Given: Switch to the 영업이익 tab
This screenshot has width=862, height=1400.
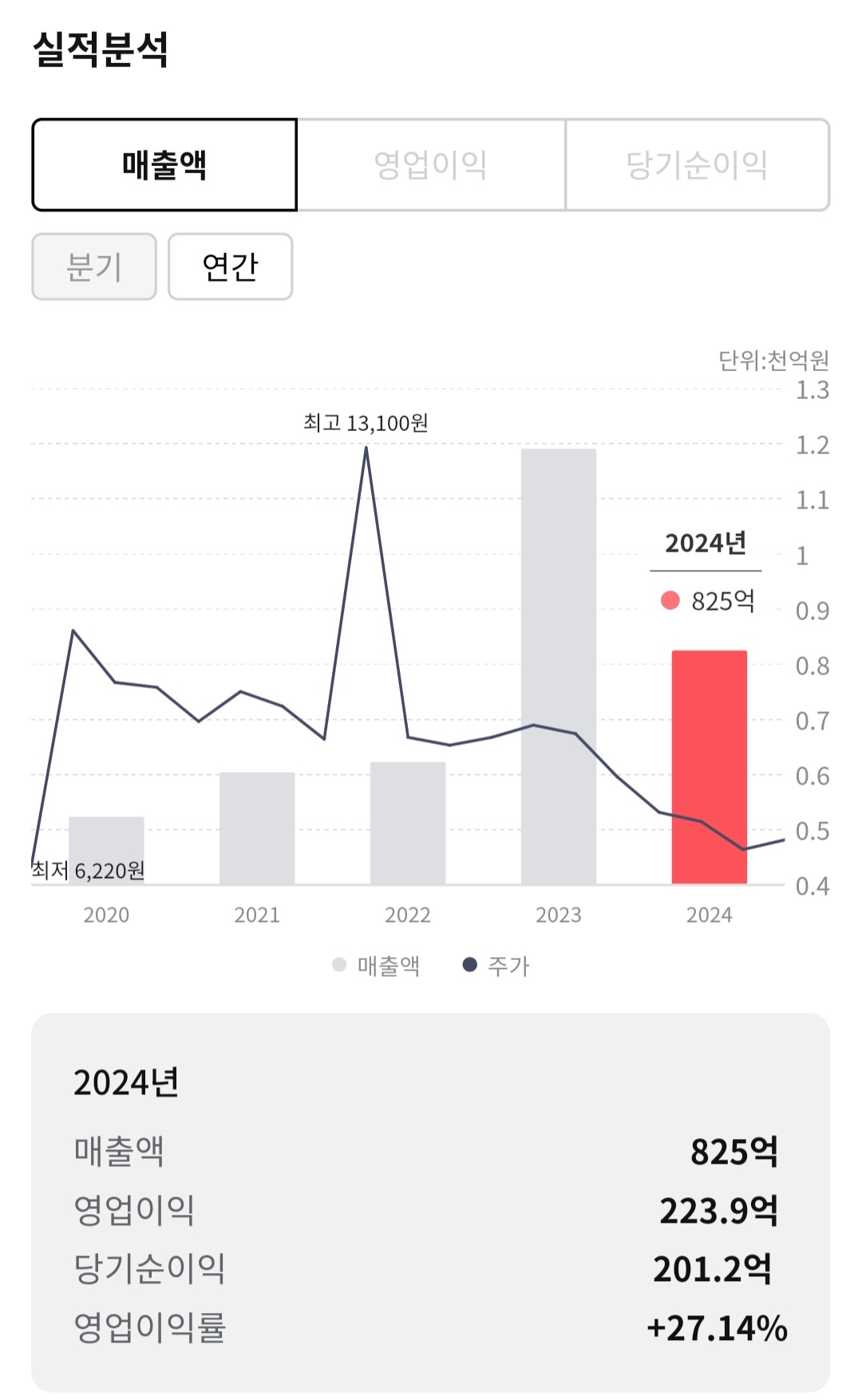Looking at the screenshot, I should pyautogui.click(x=431, y=165).
